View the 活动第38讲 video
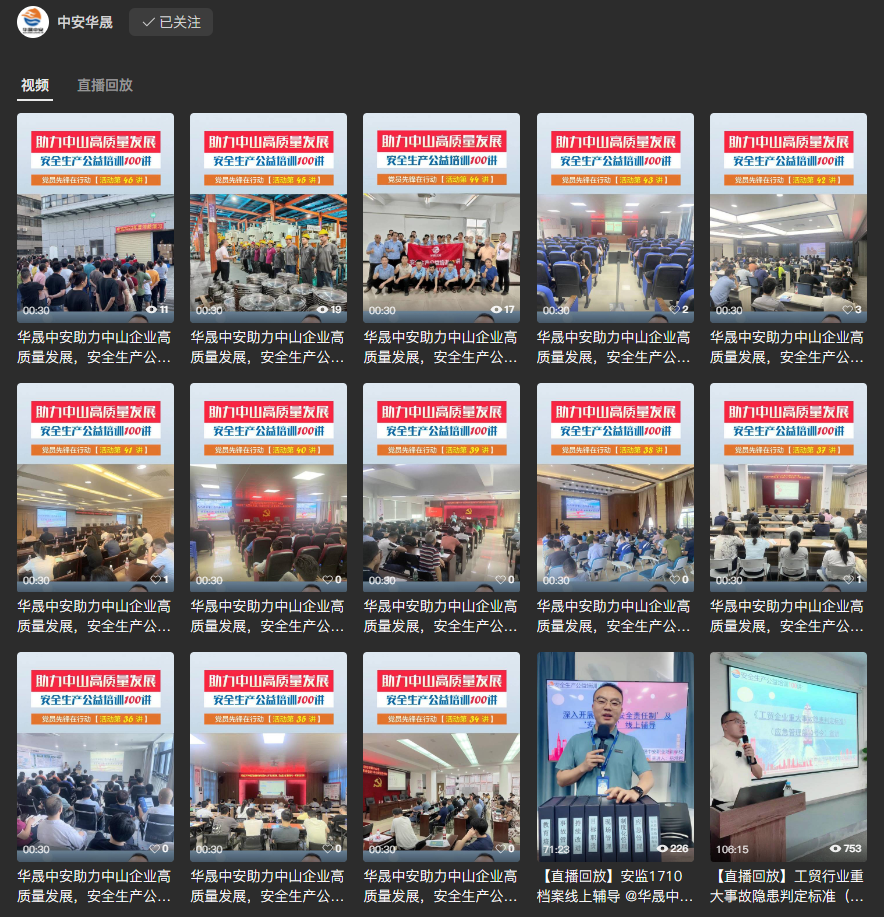Viewport: 884px width, 917px height. tap(615, 487)
